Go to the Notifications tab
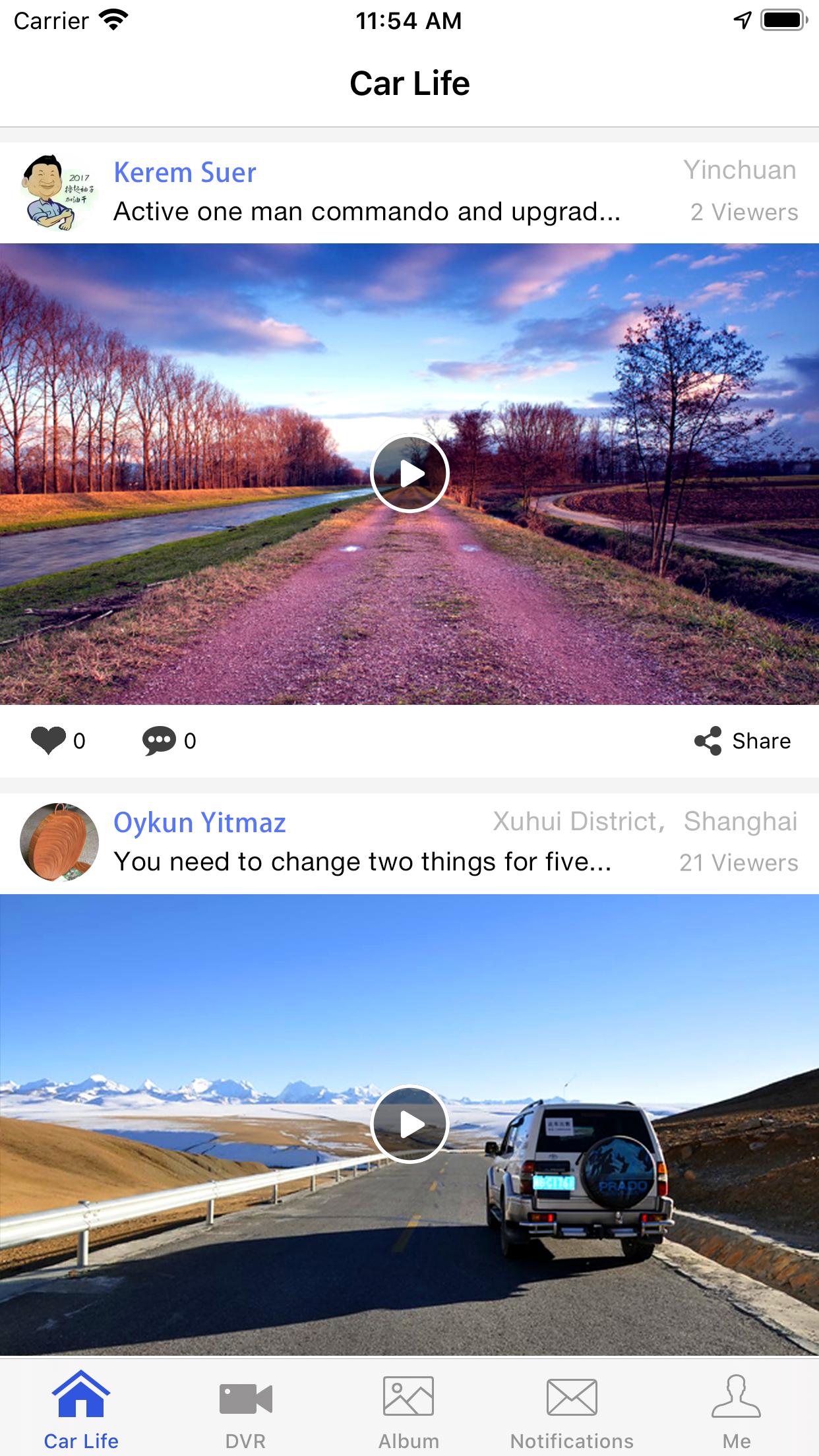 click(572, 1408)
